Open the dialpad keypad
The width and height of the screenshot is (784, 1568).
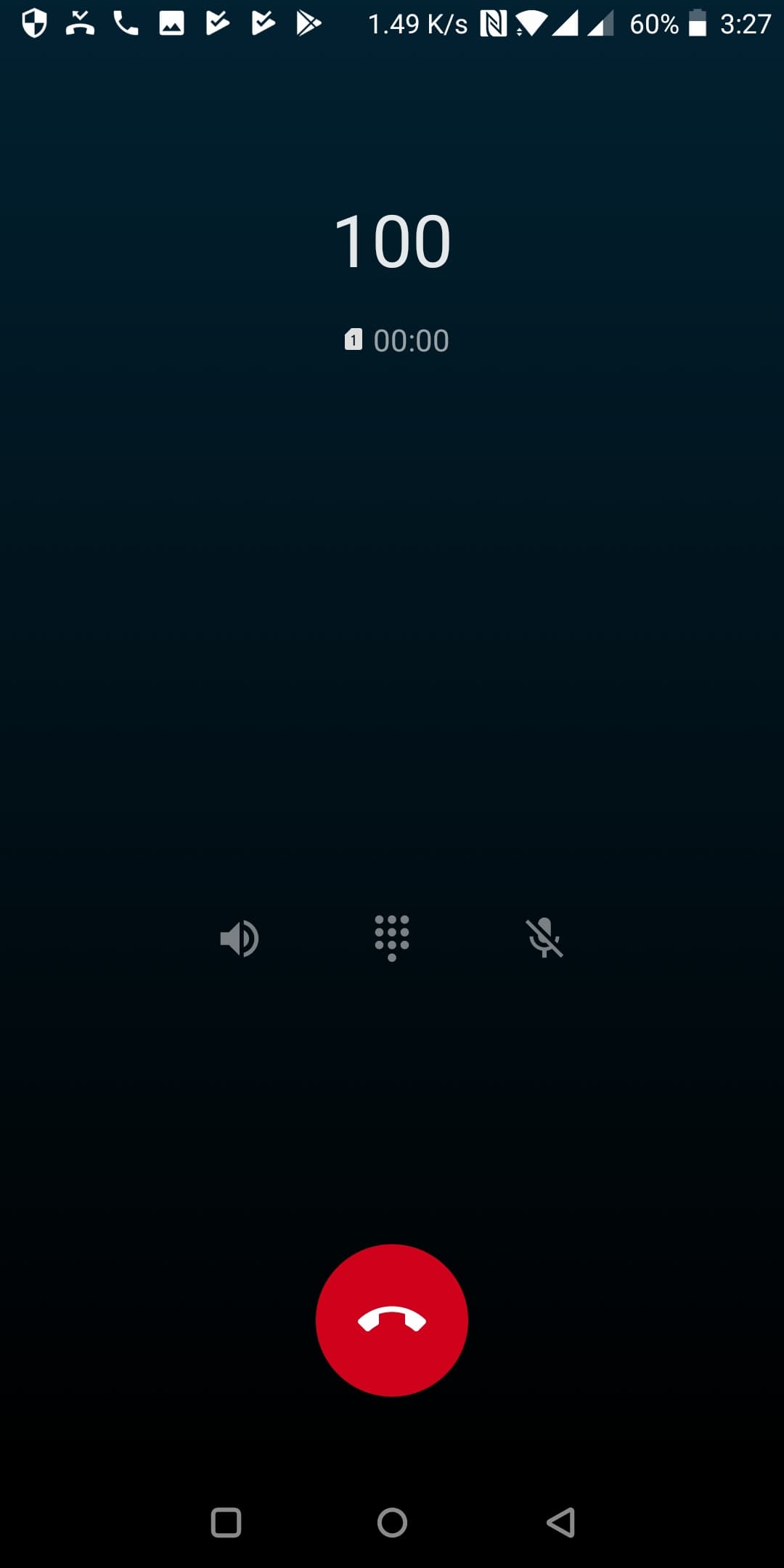point(392,938)
